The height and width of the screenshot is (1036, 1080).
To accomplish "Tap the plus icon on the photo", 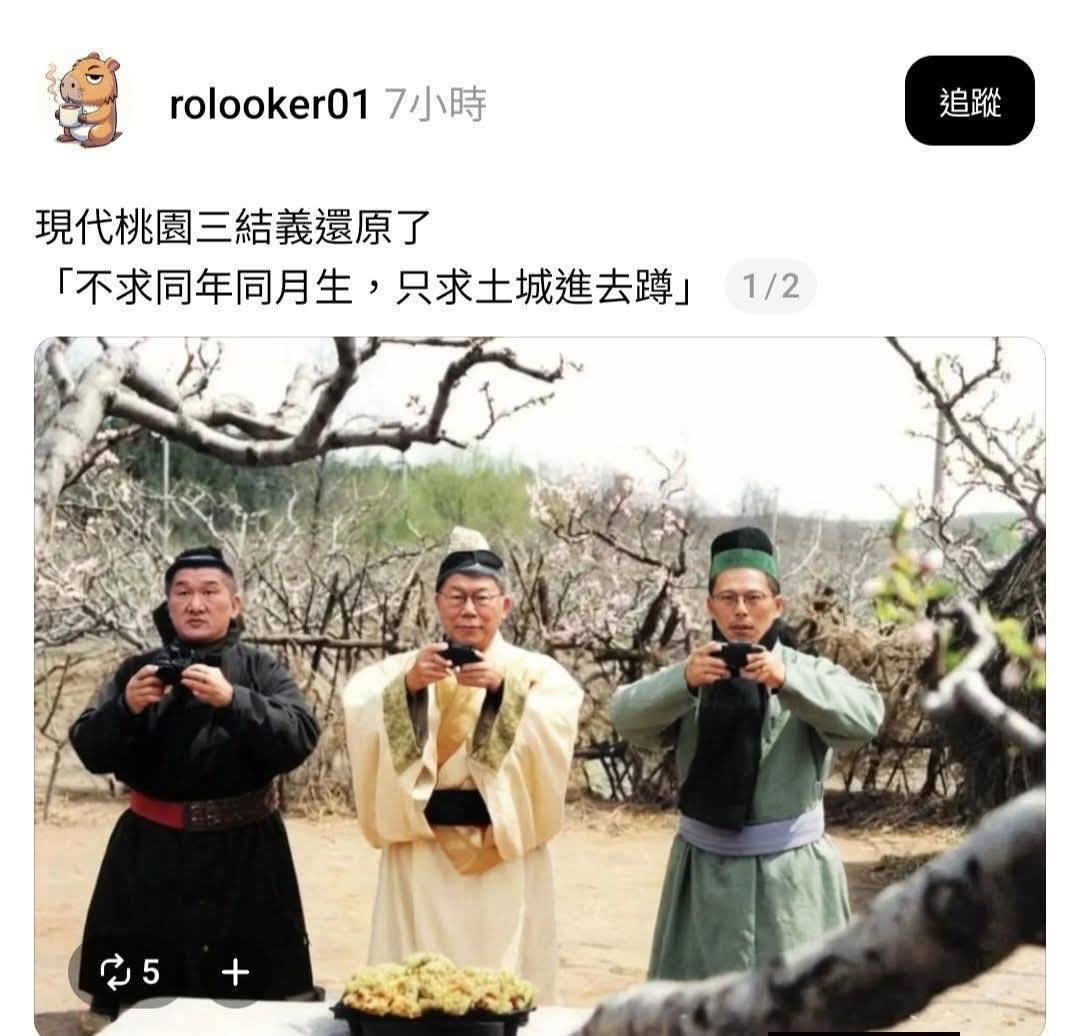I will tap(235, 971).
